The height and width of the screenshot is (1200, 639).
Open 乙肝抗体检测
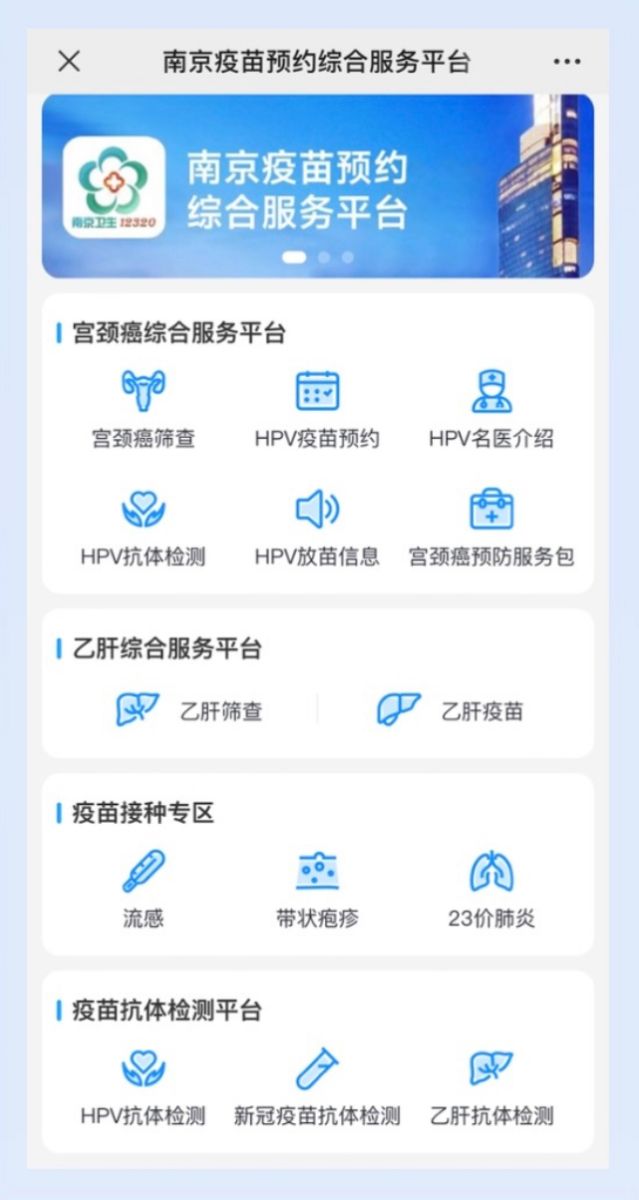coord(491,1087)
